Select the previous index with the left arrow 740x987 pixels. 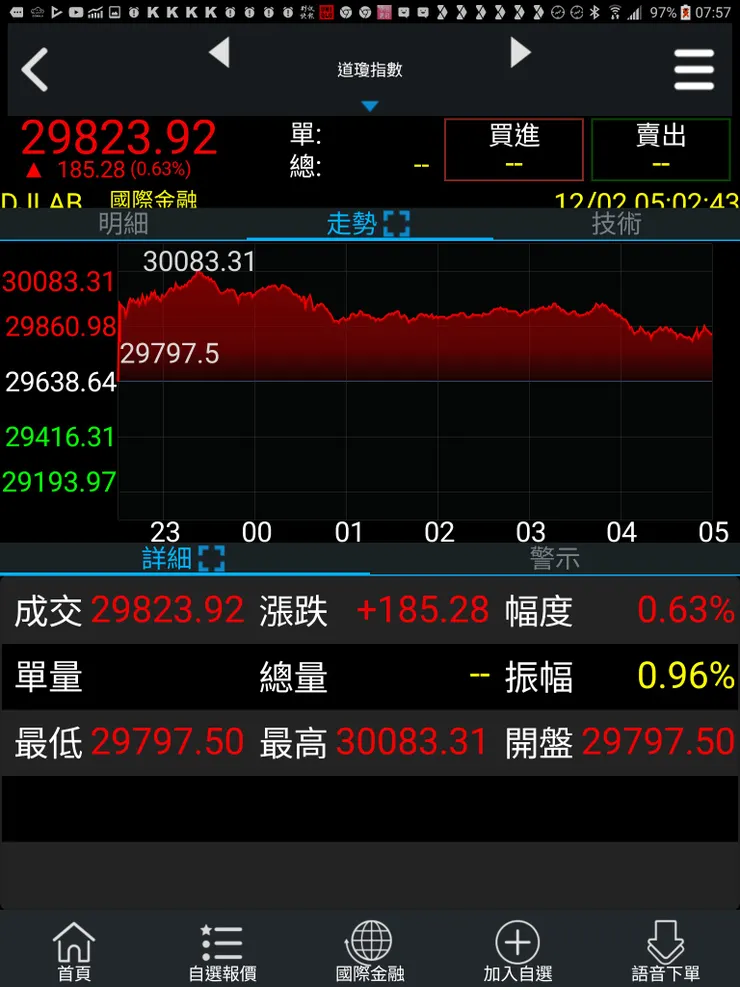tap(221, 53)
